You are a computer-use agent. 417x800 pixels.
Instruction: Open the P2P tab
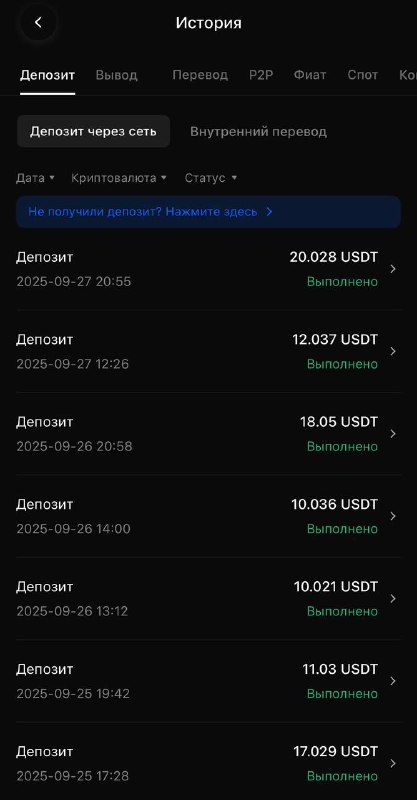tap(261, 75)
